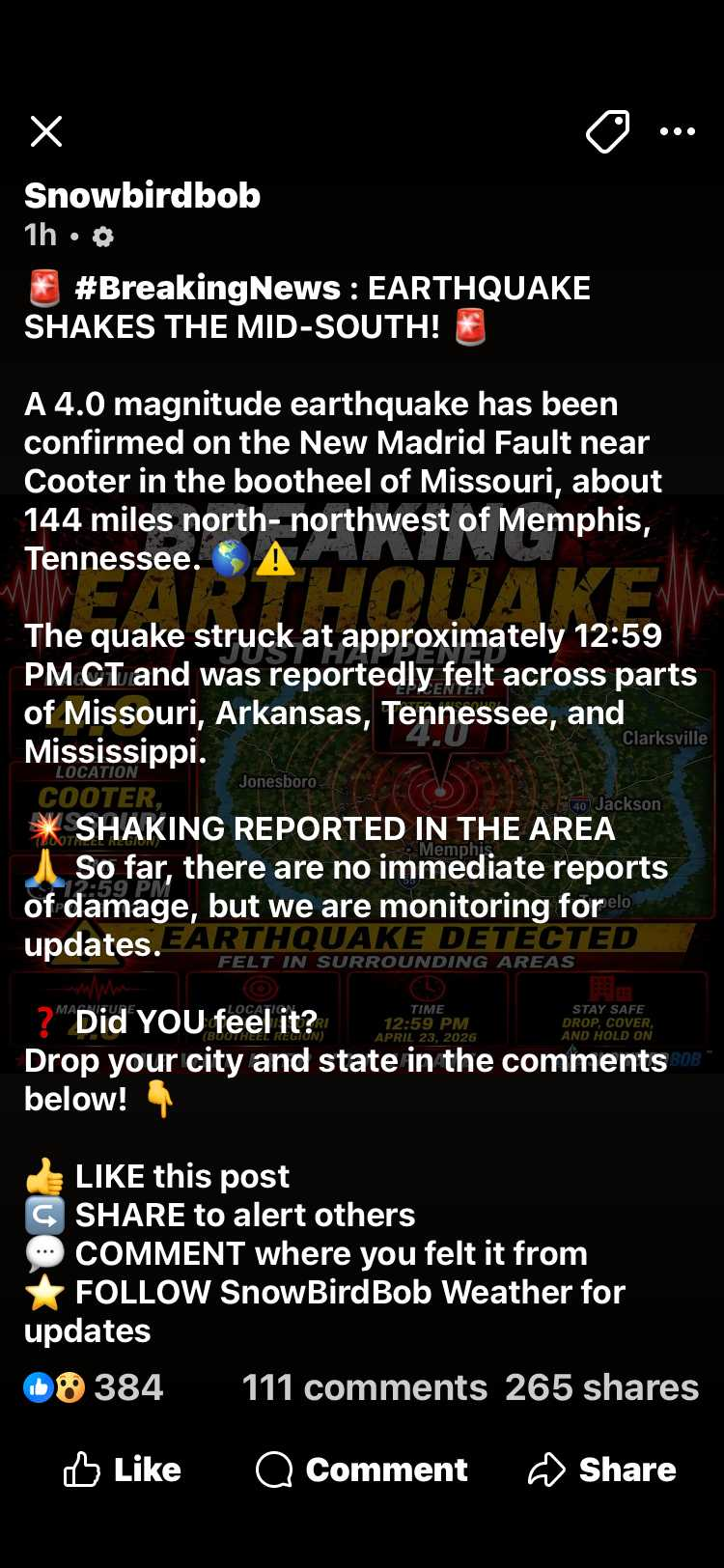
Task: View the 265 shares
Action: [x=600, y=1387]
